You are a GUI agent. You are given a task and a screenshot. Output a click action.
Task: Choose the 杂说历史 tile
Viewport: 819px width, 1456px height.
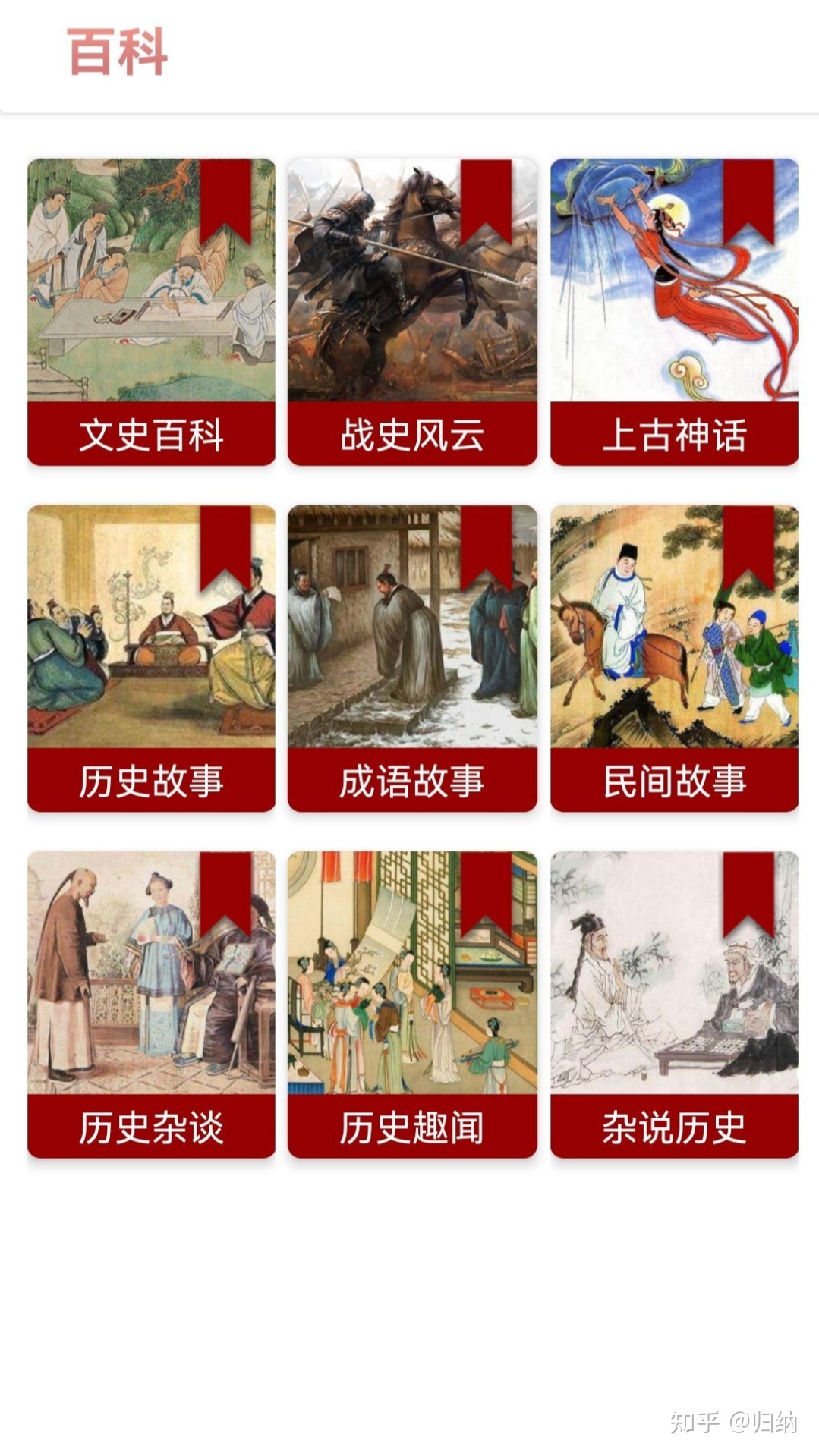(x=674, y=1004)
